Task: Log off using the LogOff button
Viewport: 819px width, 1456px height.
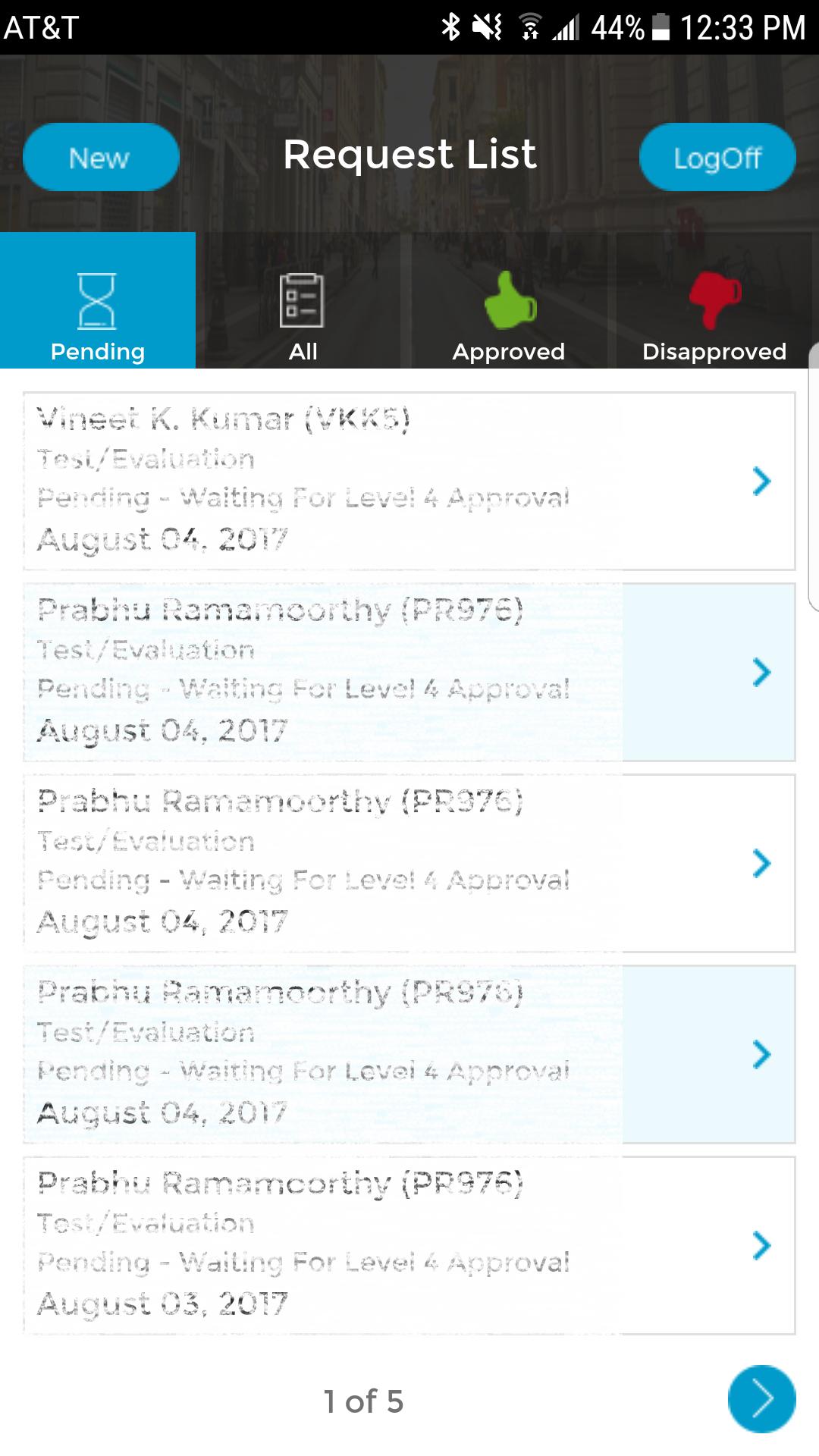Action: 717,158
